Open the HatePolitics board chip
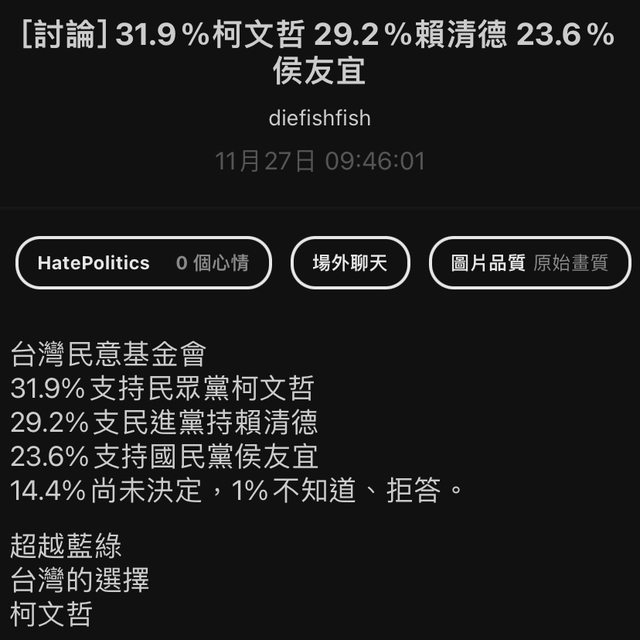The width and height of the screenshot is (640, 640). tap(143, 263)
